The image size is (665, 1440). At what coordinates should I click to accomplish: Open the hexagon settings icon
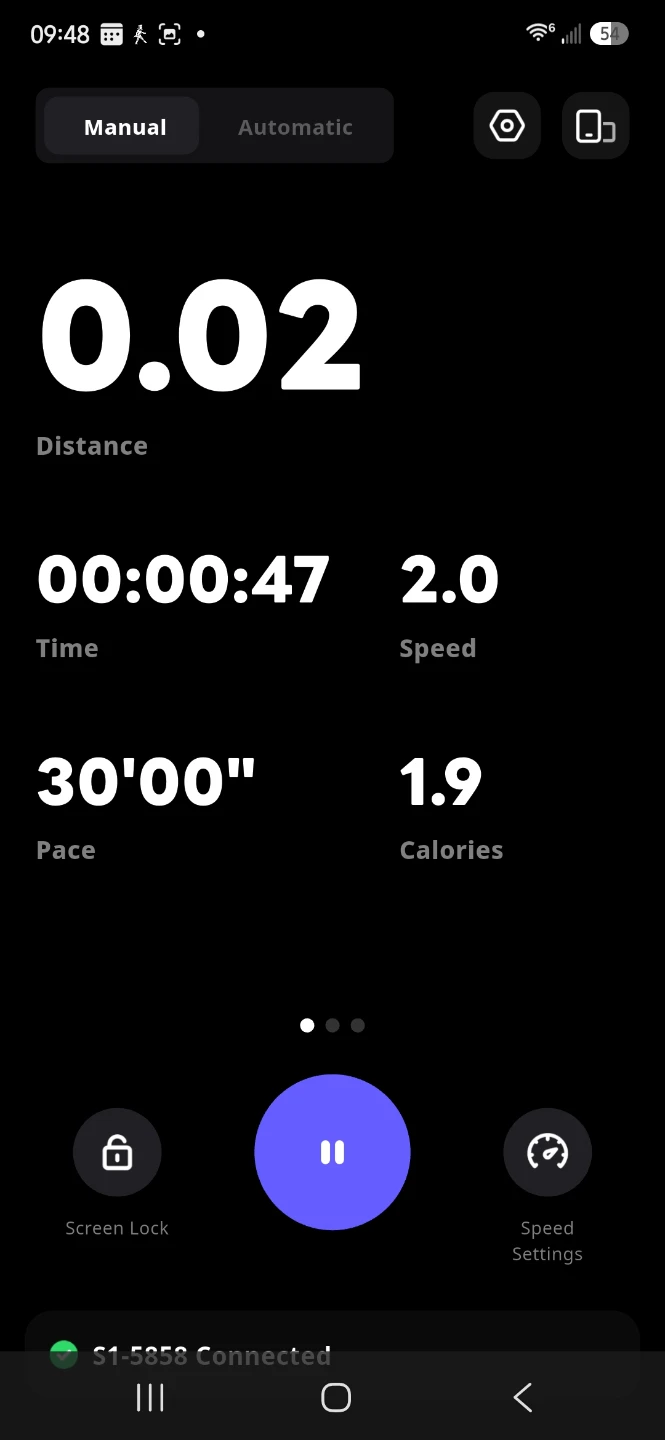pyautogui.click(x=507, y=126)
